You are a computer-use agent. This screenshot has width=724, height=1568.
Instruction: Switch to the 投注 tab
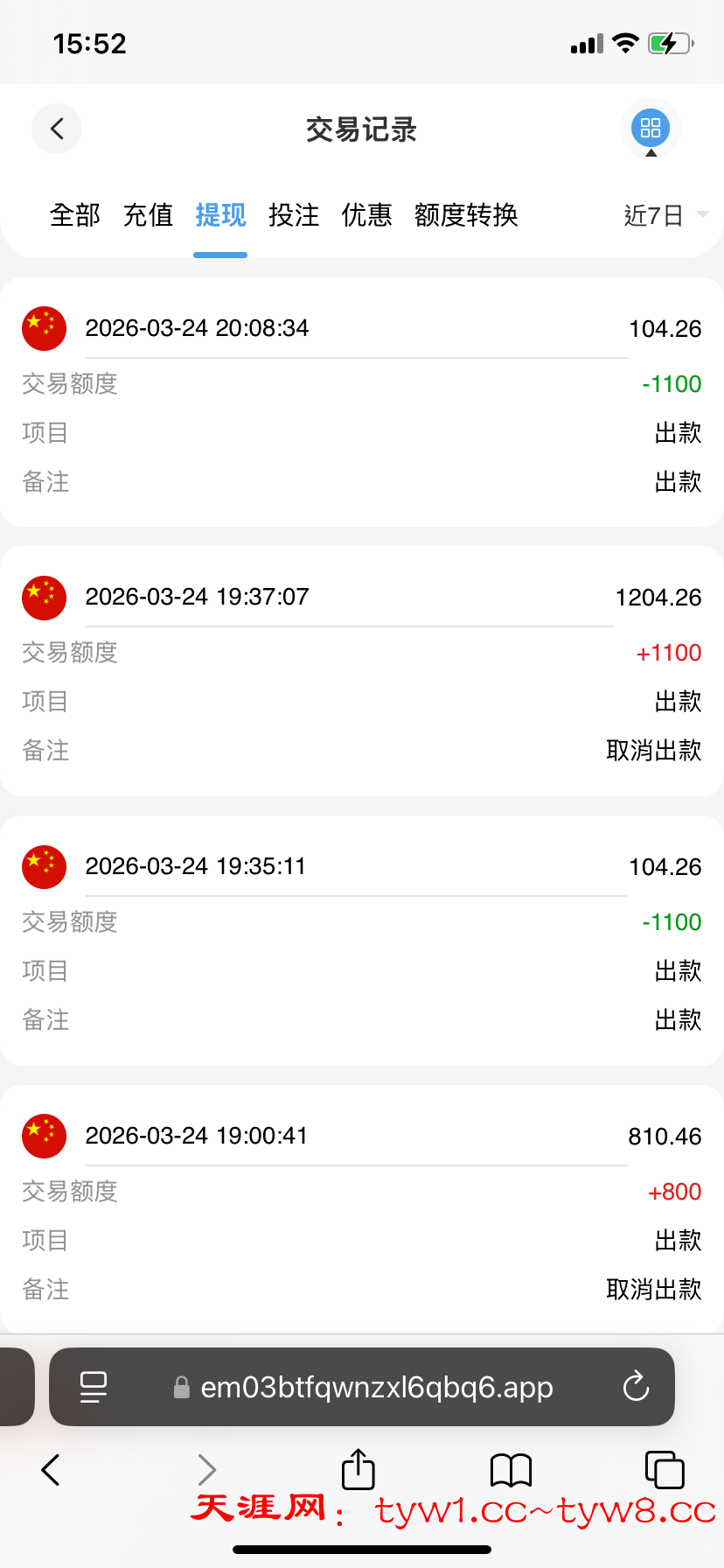(x=294, y=215)
